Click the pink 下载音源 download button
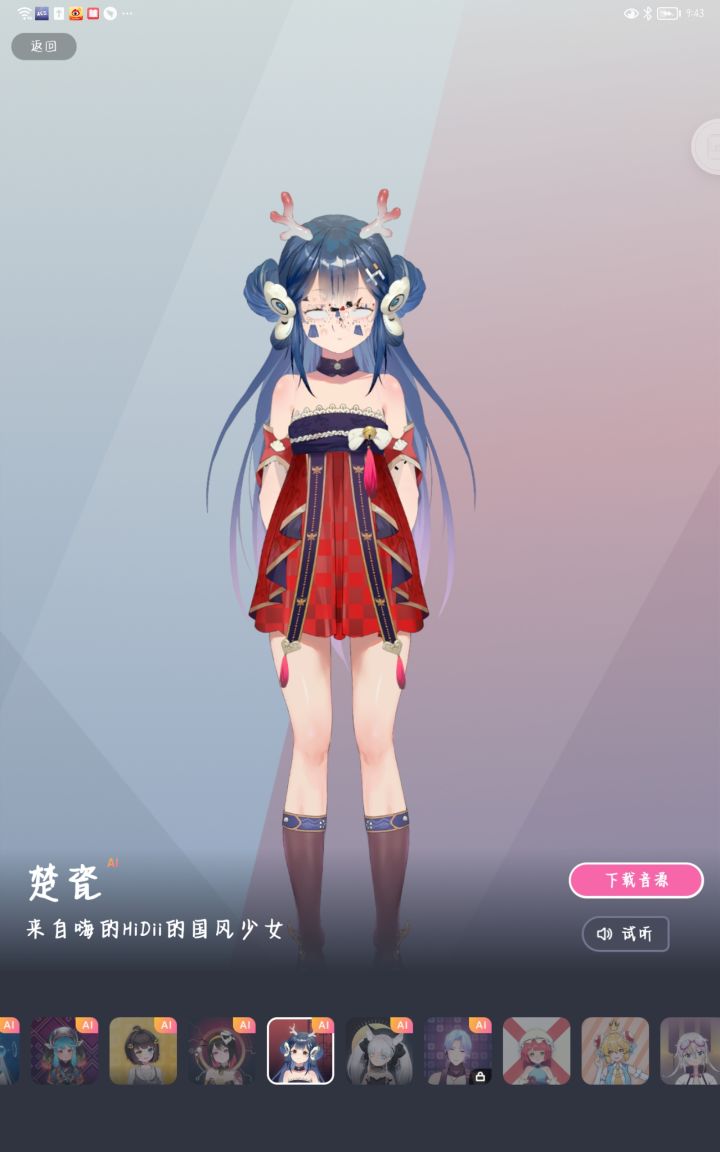This screenshot has height=1152, width=720. tap(637, 880)
